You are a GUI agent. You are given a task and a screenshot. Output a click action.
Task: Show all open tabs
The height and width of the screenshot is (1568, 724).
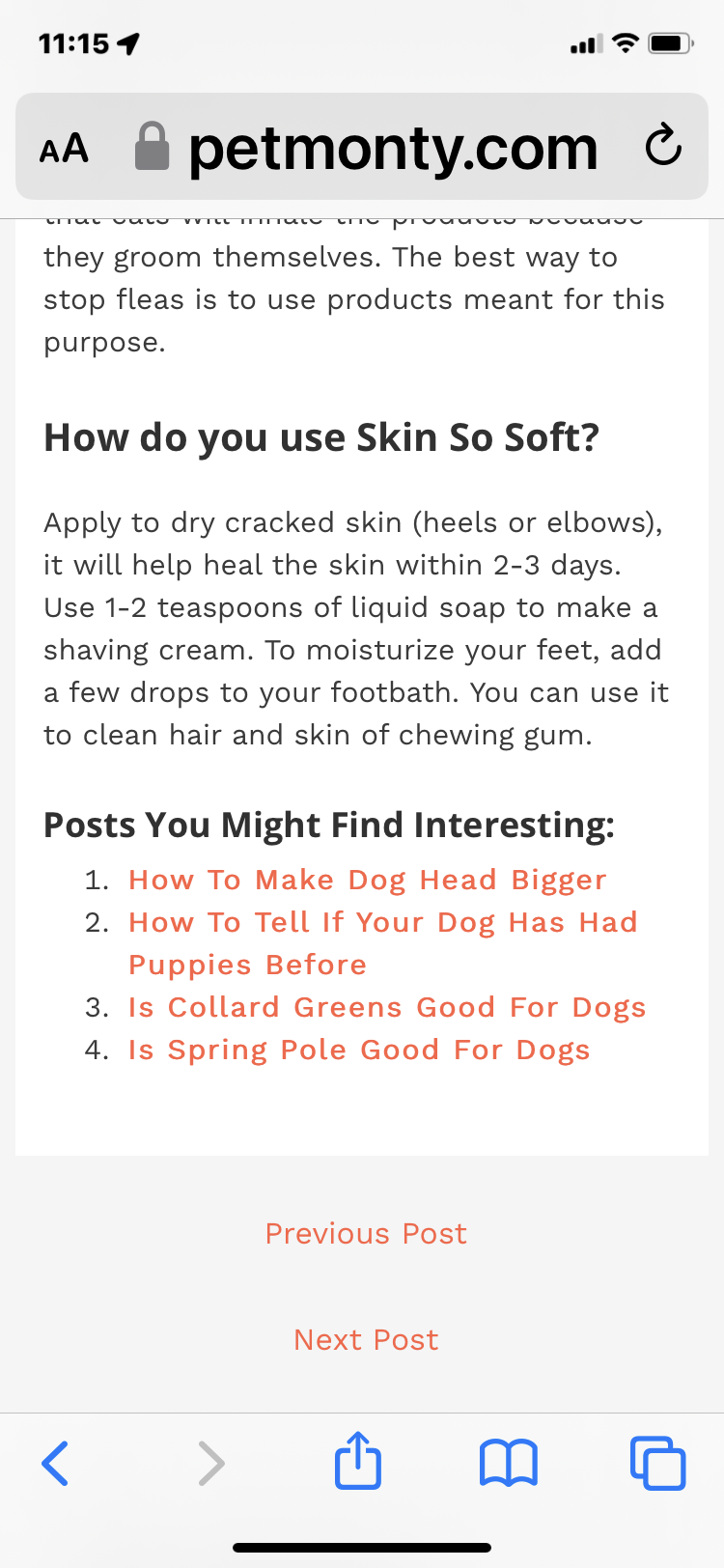657,1463
